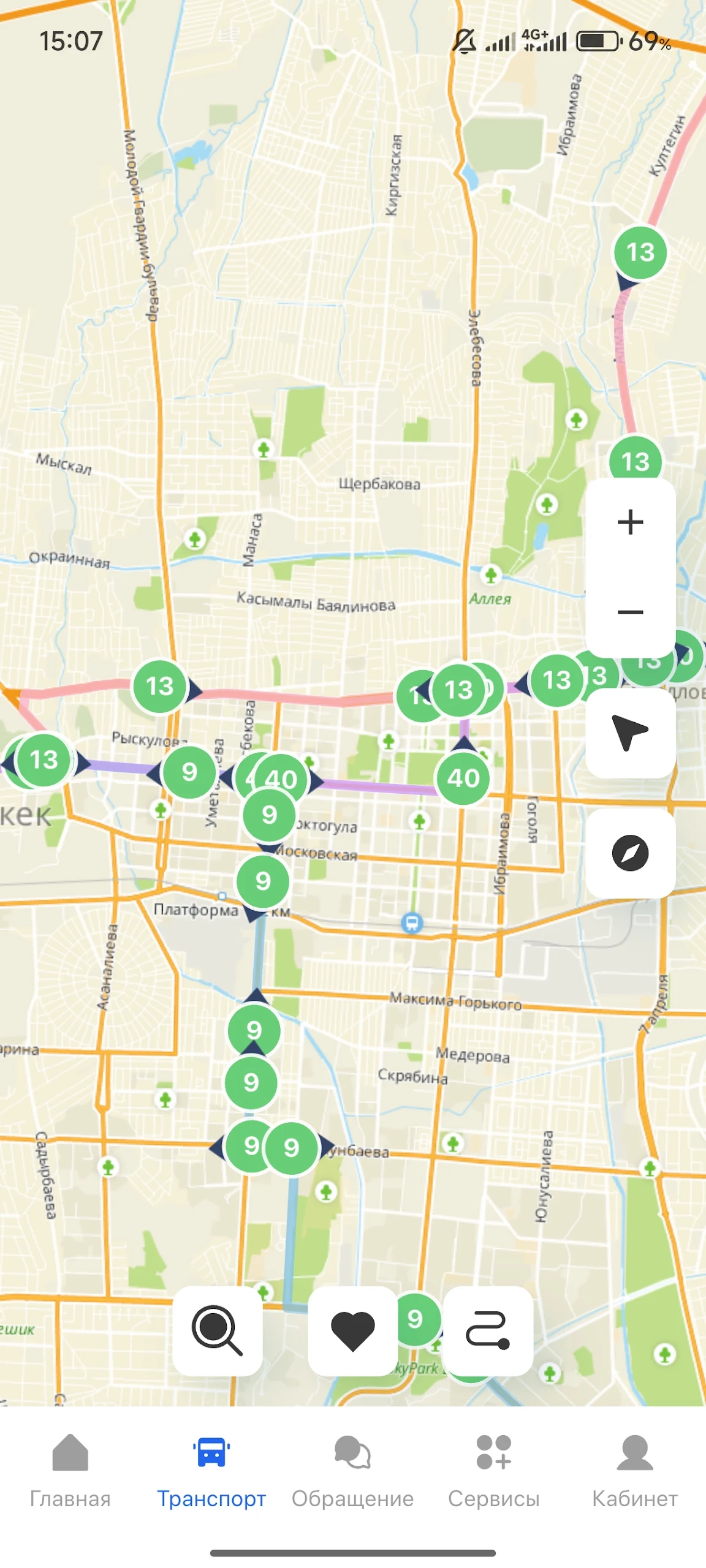This screenshot has width=706, height=1568.
Task: Zoom in on the map
Action: pyautogui.click(x=630, y=522)
